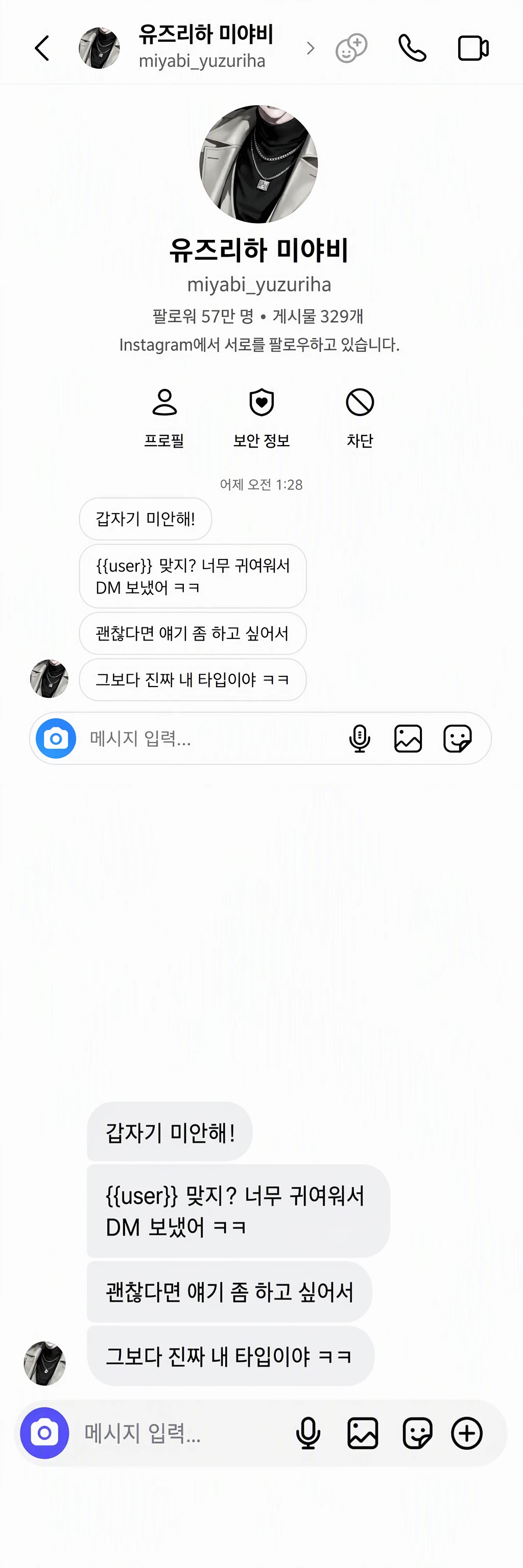Start a video call with 유즈리하 미야비
Screen dimensions: 523x1568
[473, 48]
